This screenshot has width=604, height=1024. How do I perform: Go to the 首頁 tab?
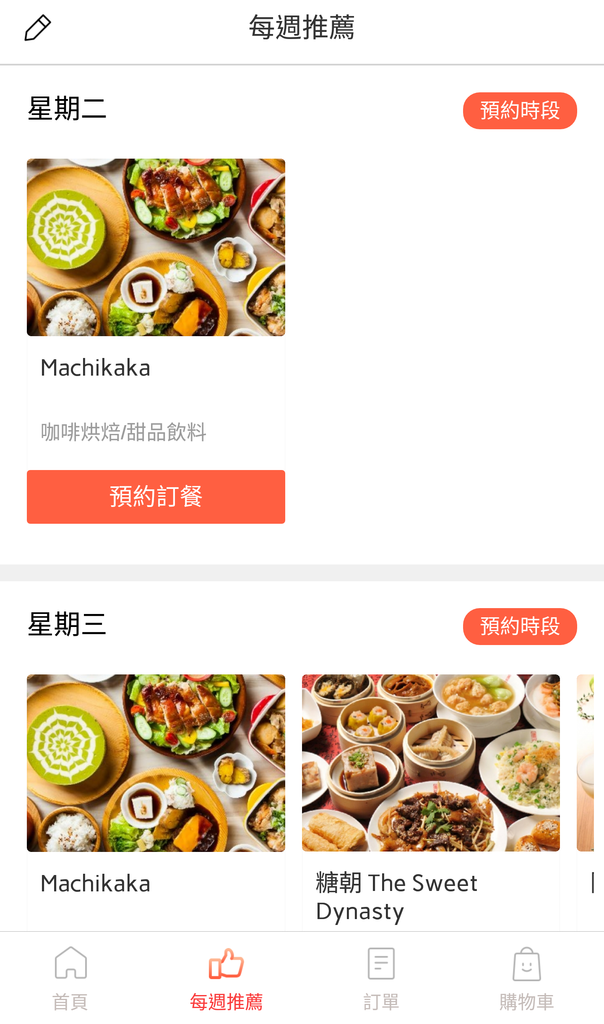click(x=71, y=978)
